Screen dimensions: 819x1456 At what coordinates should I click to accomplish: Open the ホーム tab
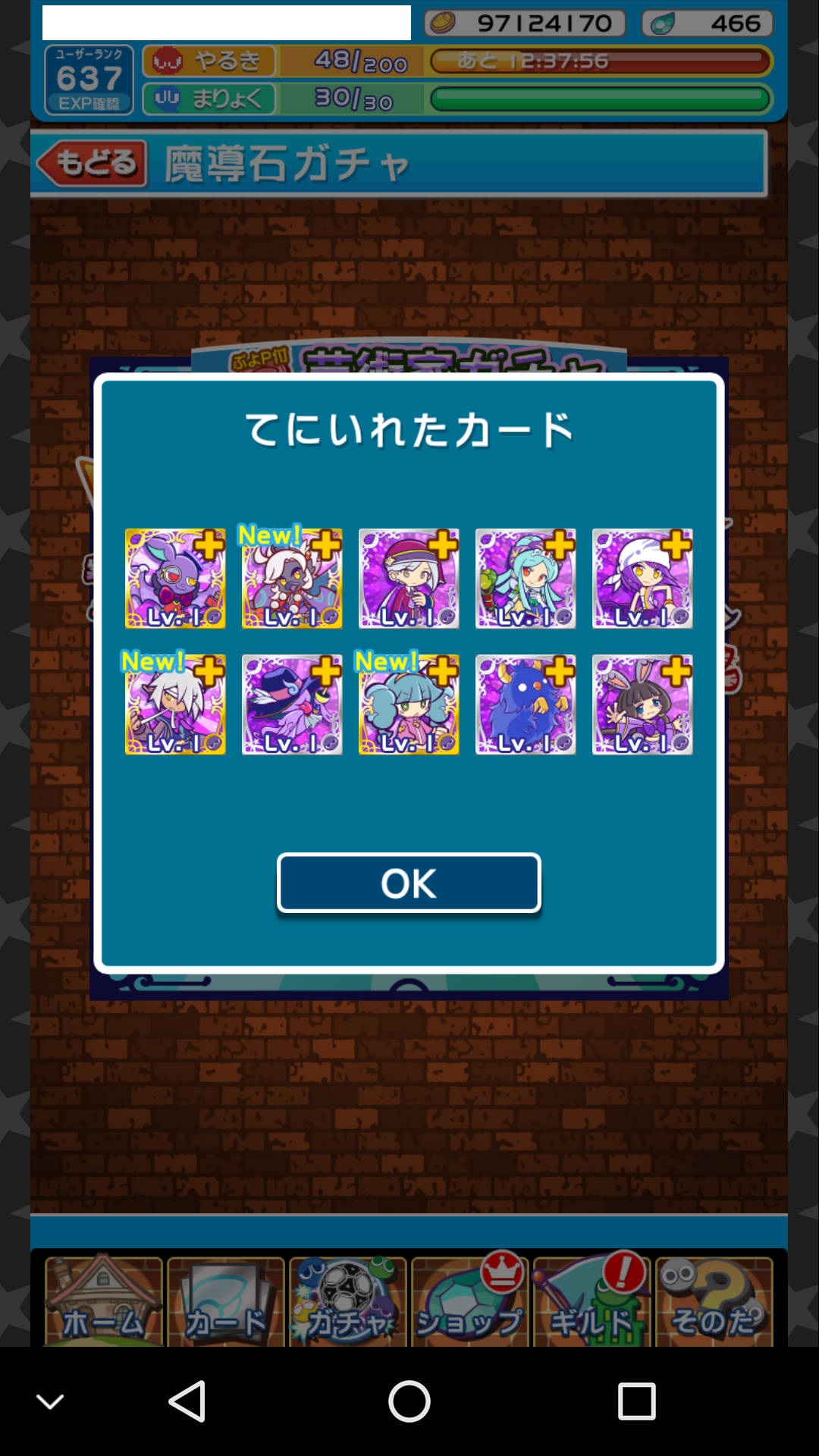(104, 1302)
